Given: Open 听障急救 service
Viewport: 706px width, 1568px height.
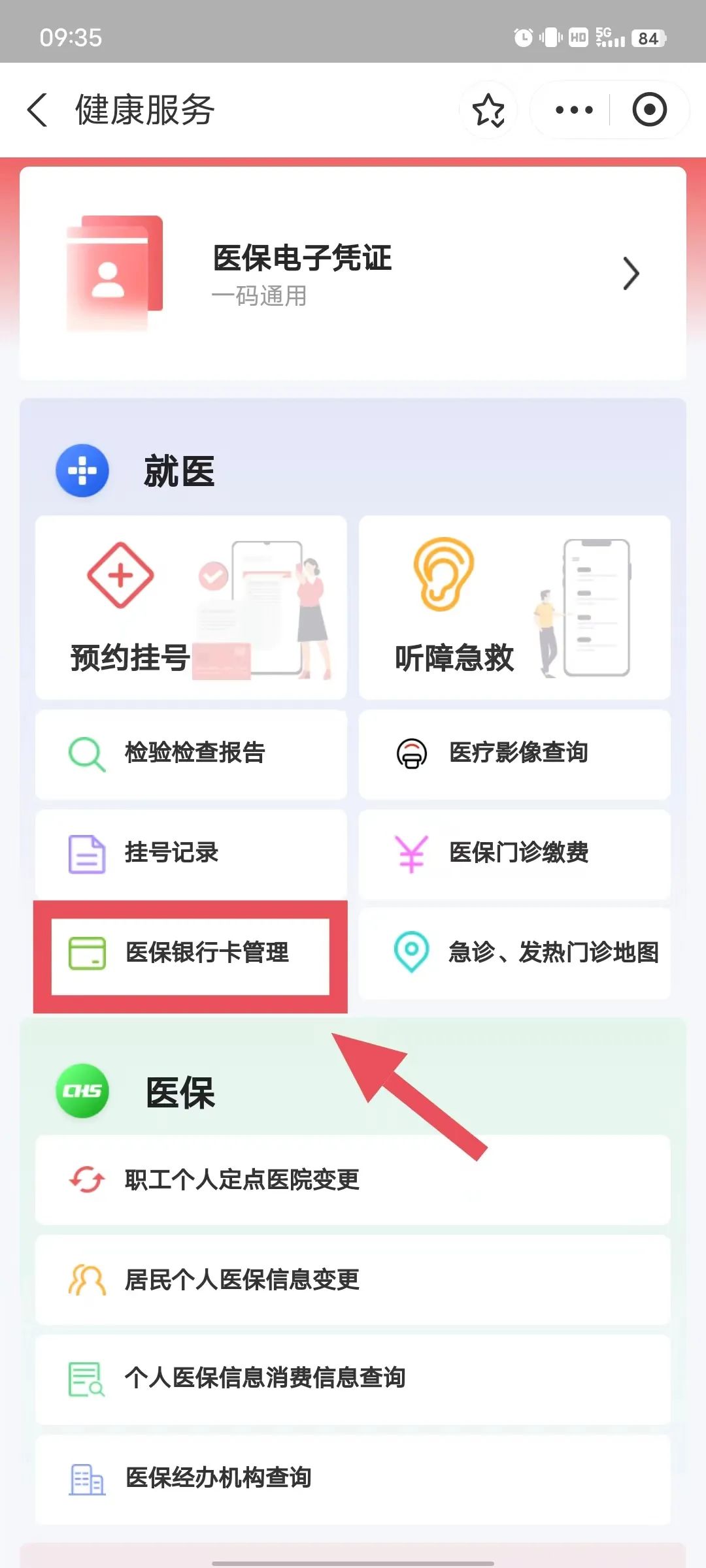Looking at the screenshot, I should (x=514, y=608).
